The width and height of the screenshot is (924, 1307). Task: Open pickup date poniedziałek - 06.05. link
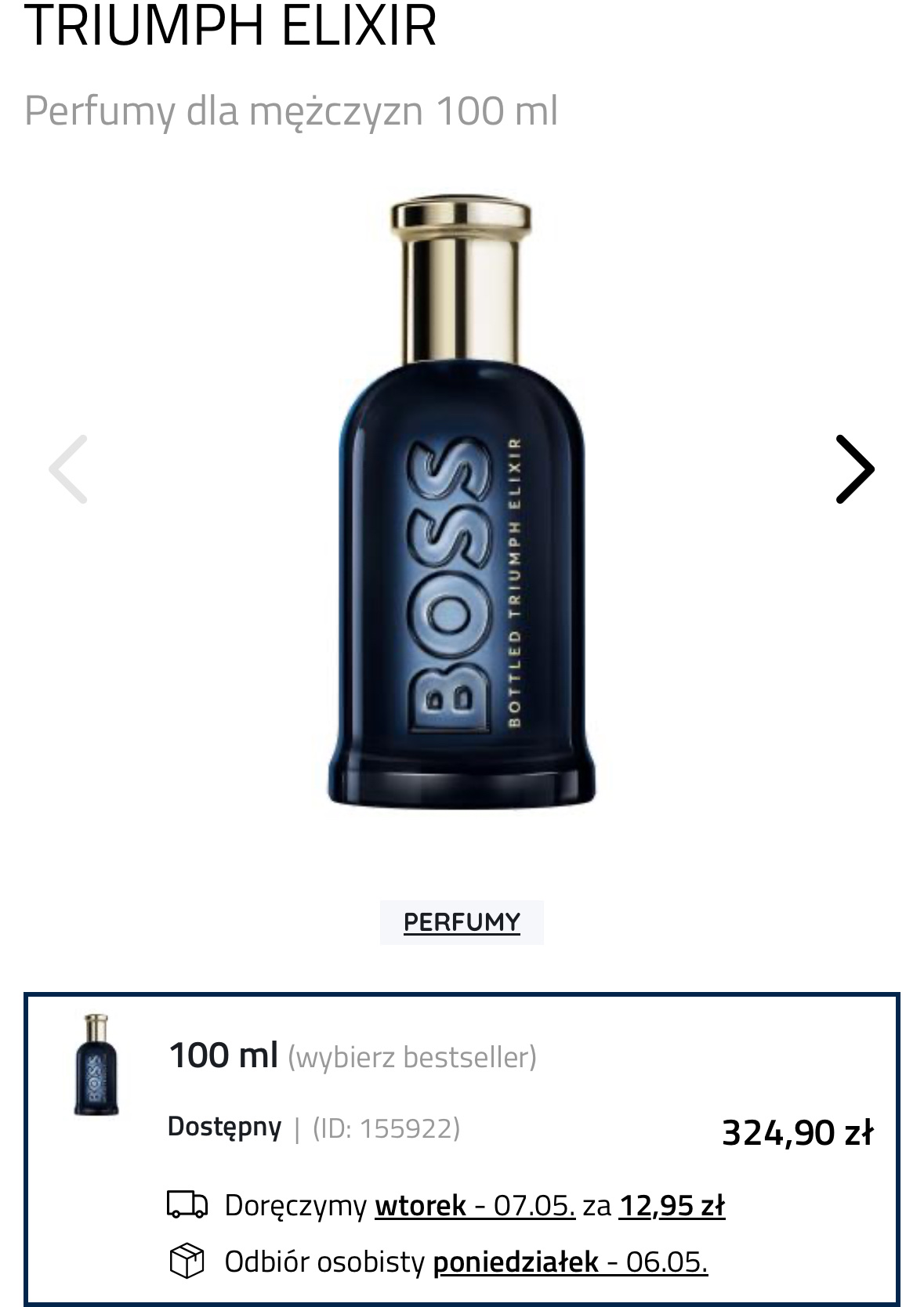point(570,1262)
